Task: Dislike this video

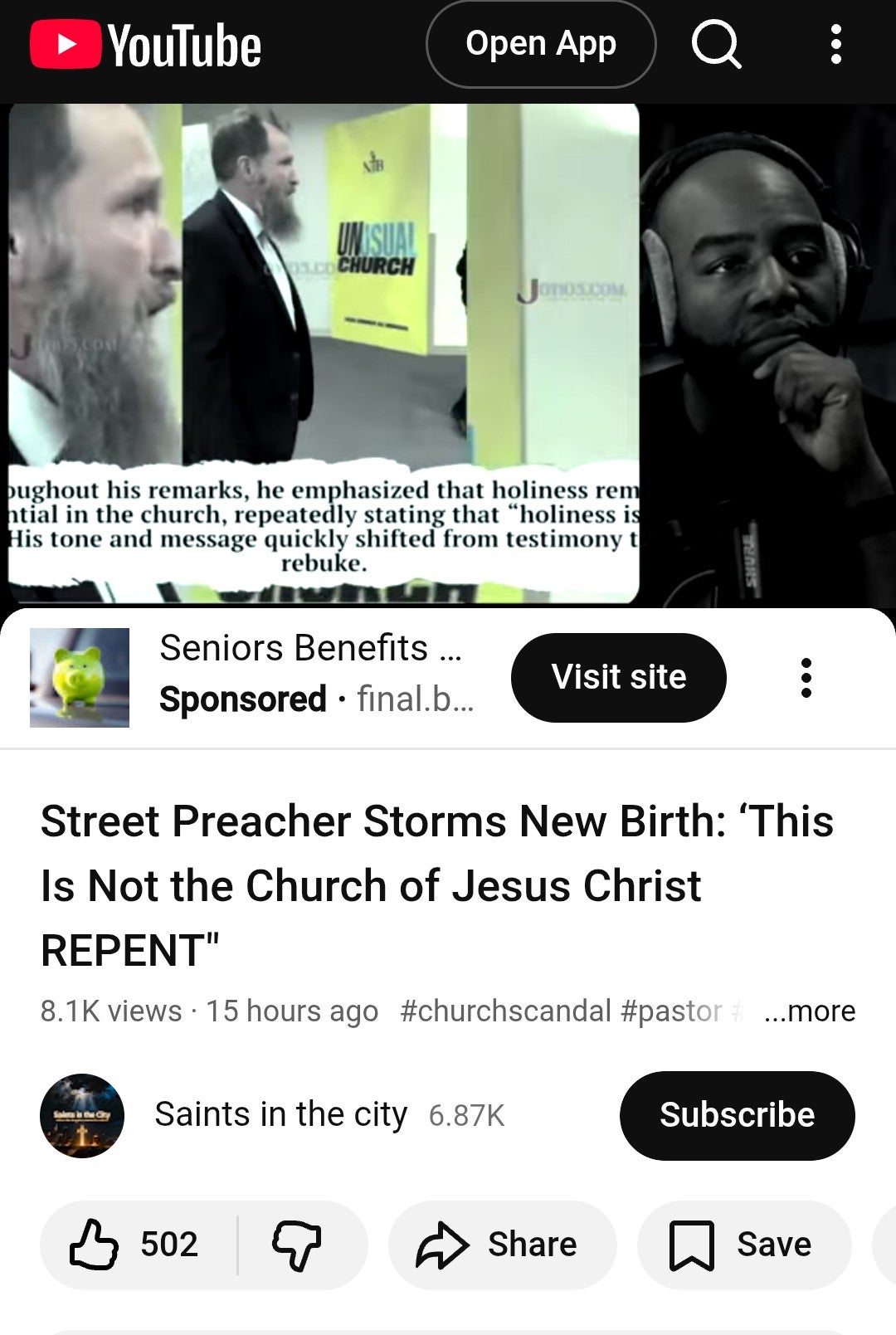Action: click(297, 1245)
